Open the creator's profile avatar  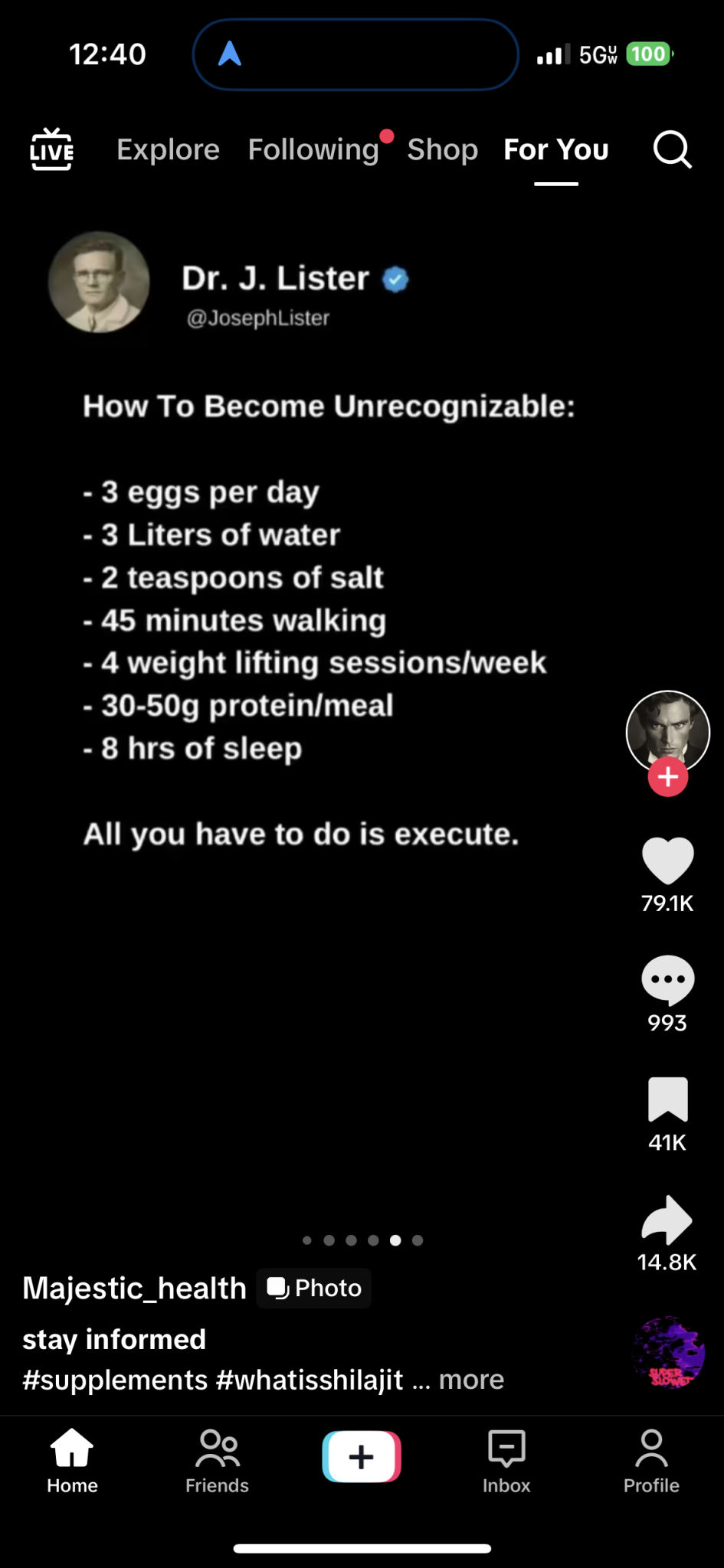coord(667,730)
